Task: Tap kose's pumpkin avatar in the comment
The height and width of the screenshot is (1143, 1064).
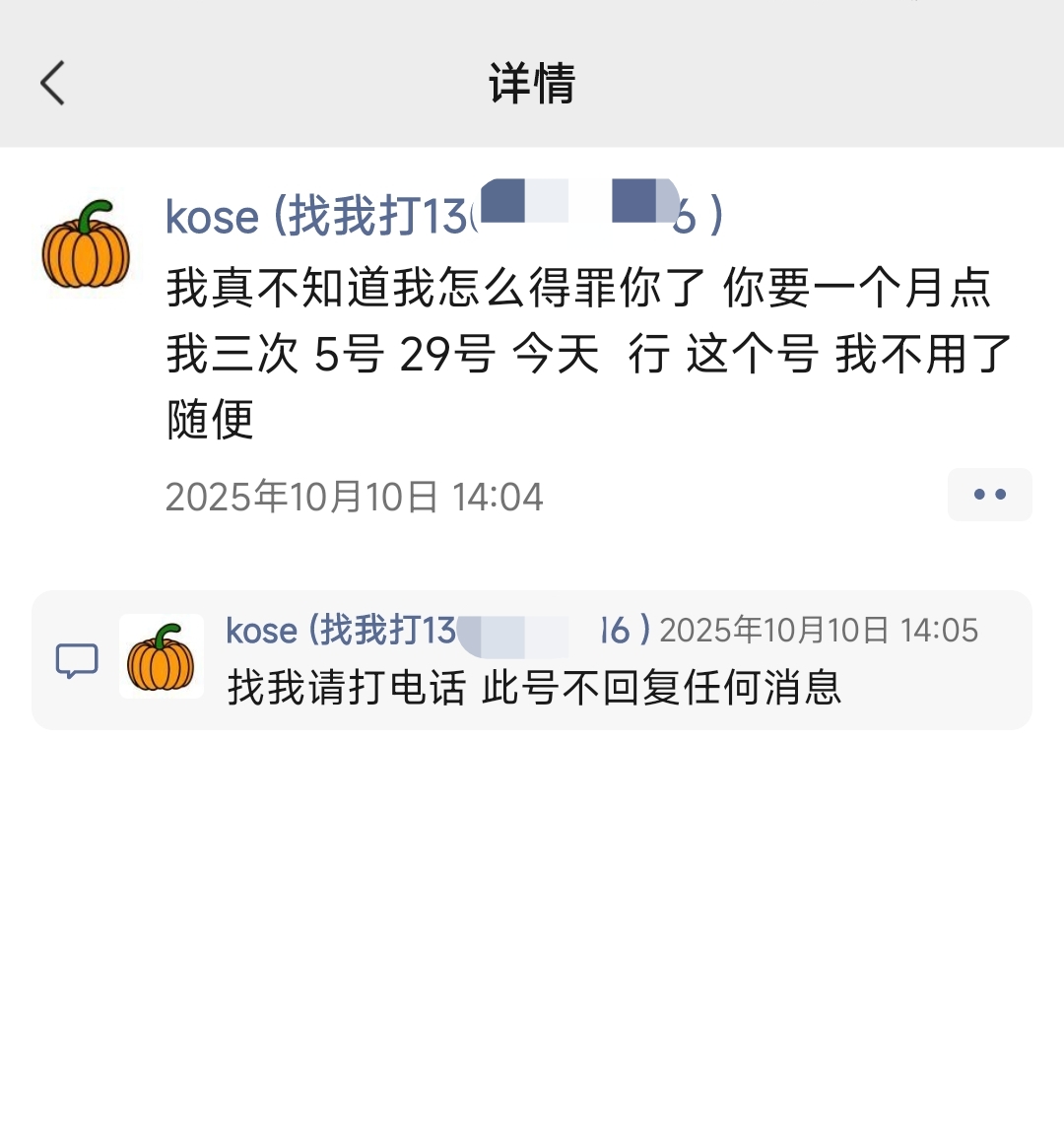Action: (162, 656)
